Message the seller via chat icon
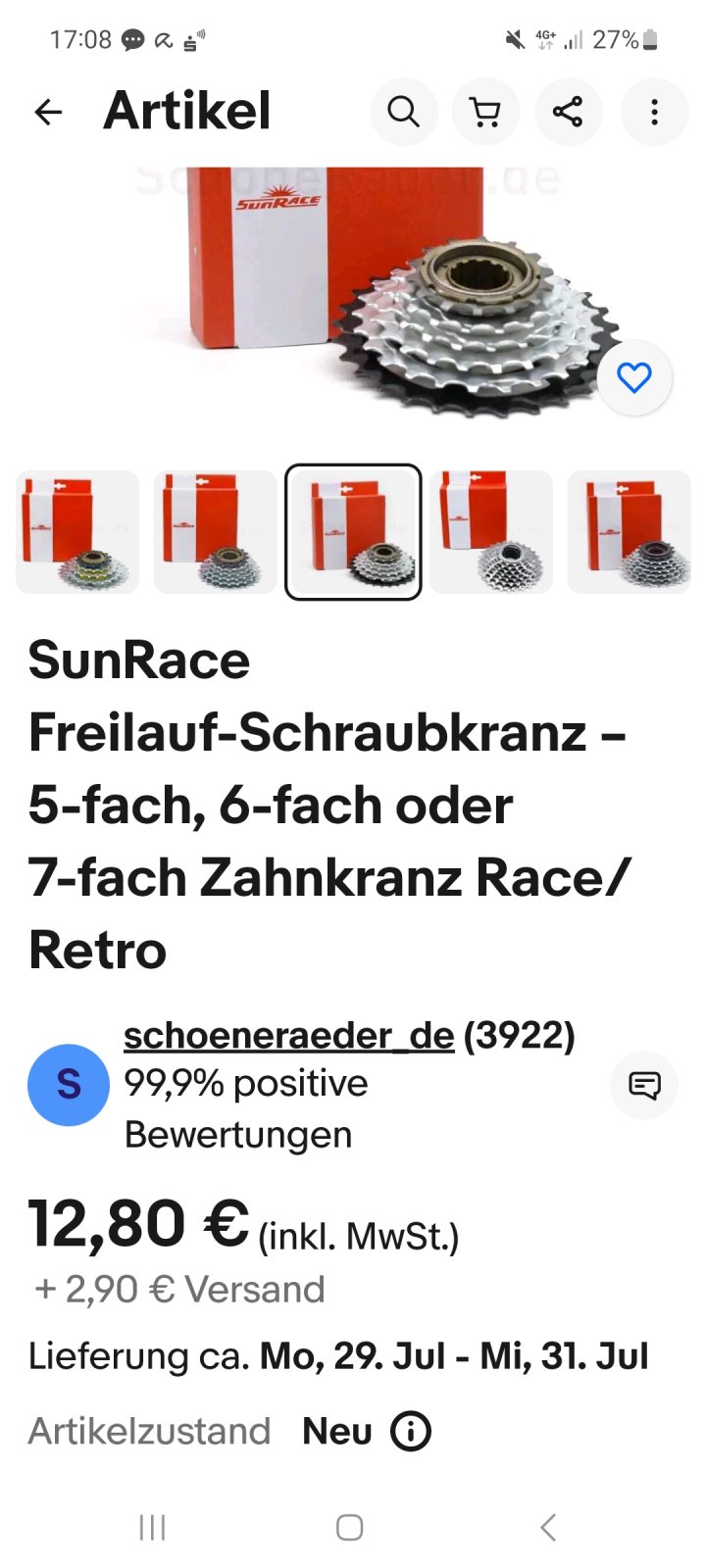The height and width of the screenshot is (1568, 706). pos(644,1085)
